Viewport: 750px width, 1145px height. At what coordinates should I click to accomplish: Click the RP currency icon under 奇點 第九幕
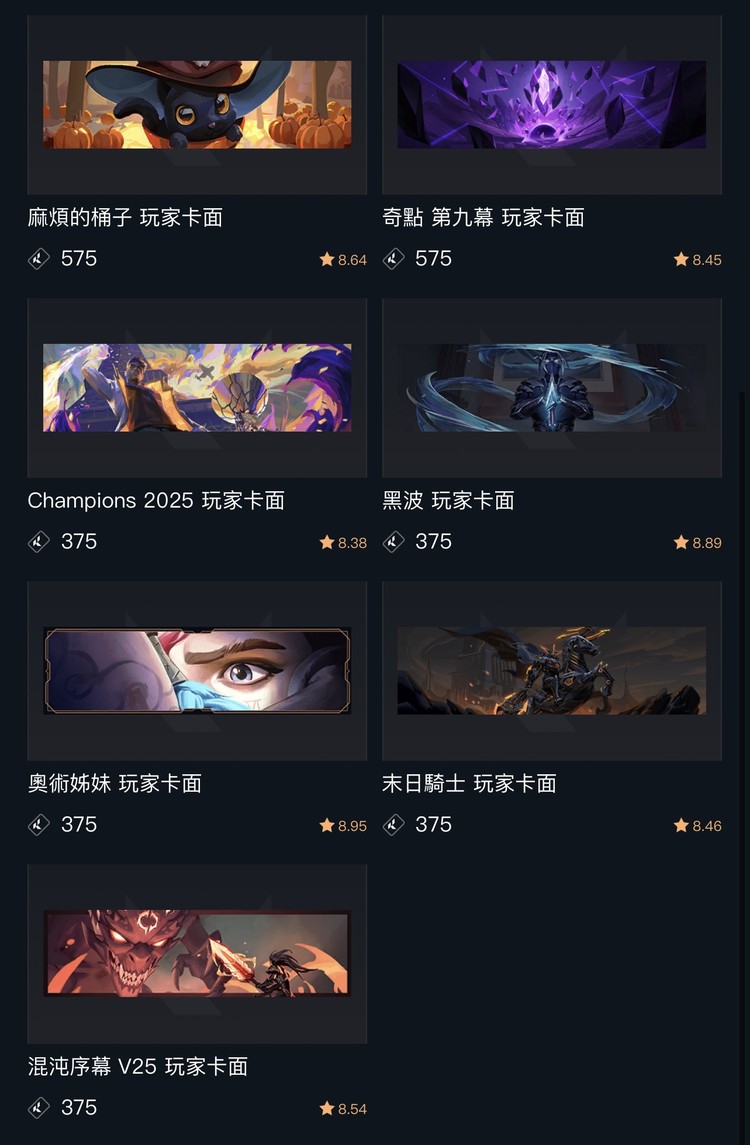coord(393,259)
